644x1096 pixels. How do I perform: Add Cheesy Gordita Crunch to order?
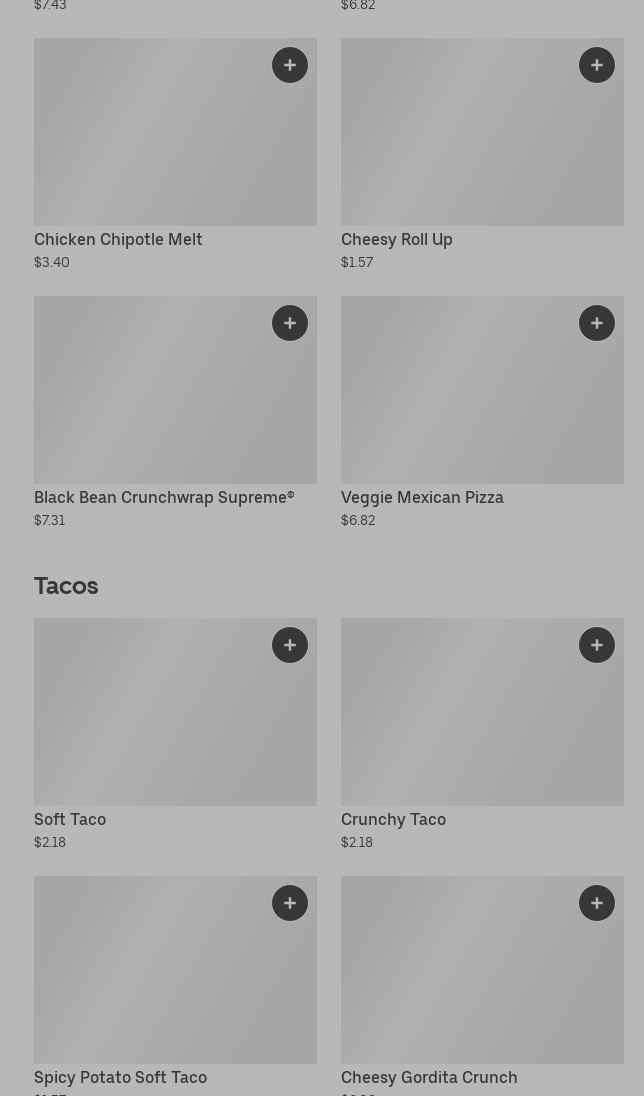click(x=597, y=903)
